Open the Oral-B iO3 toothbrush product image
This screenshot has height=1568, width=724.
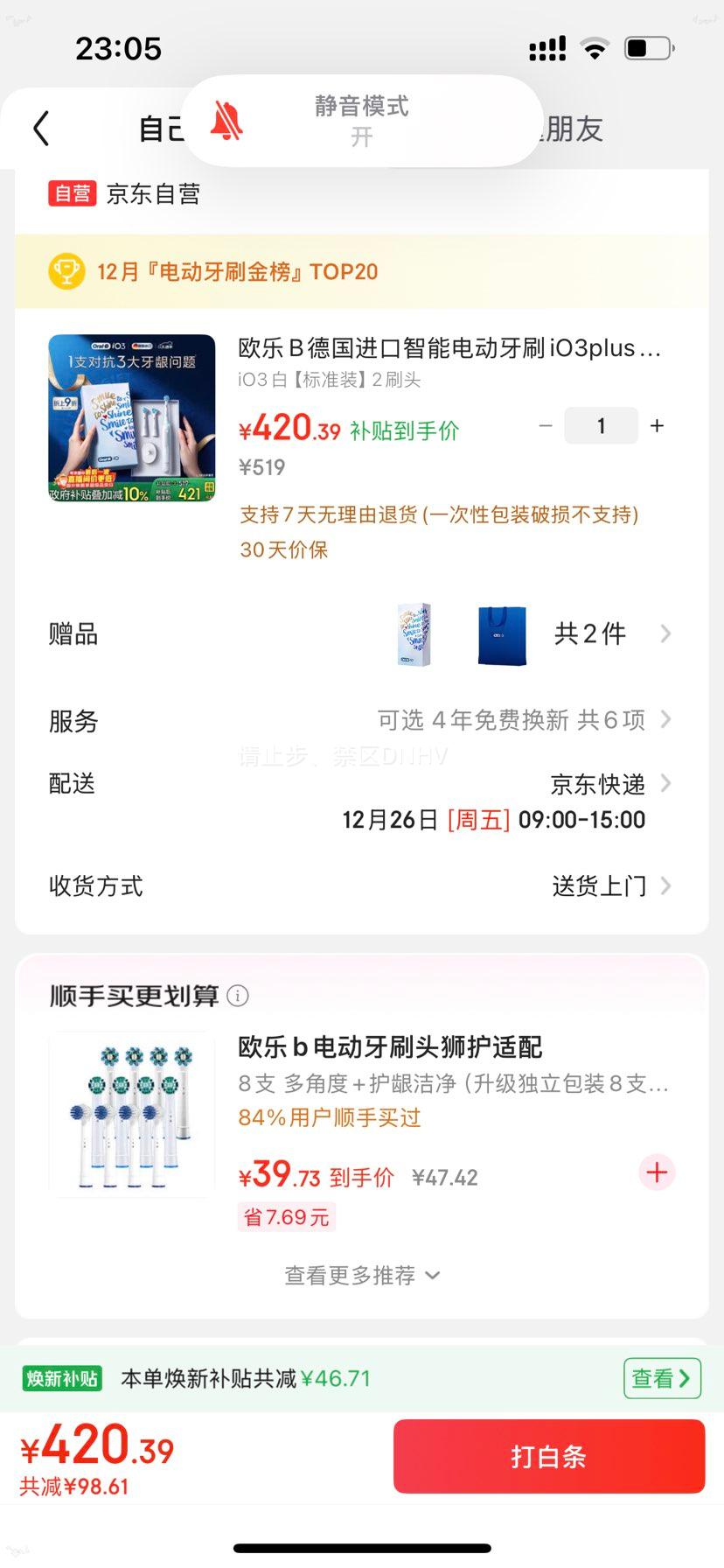click(132, 418)
